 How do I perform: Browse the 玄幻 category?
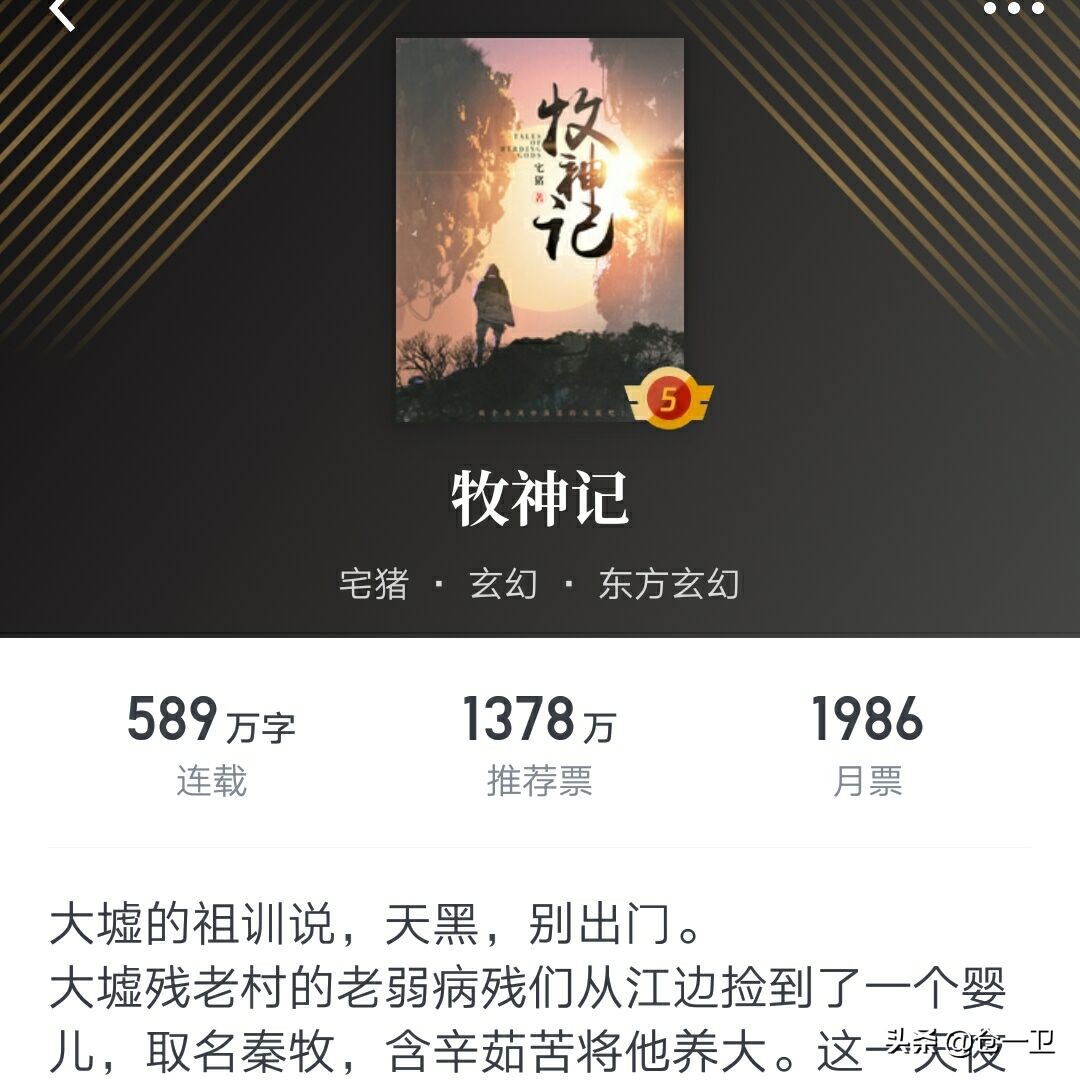pyautogui.click(x=503, y=584)
